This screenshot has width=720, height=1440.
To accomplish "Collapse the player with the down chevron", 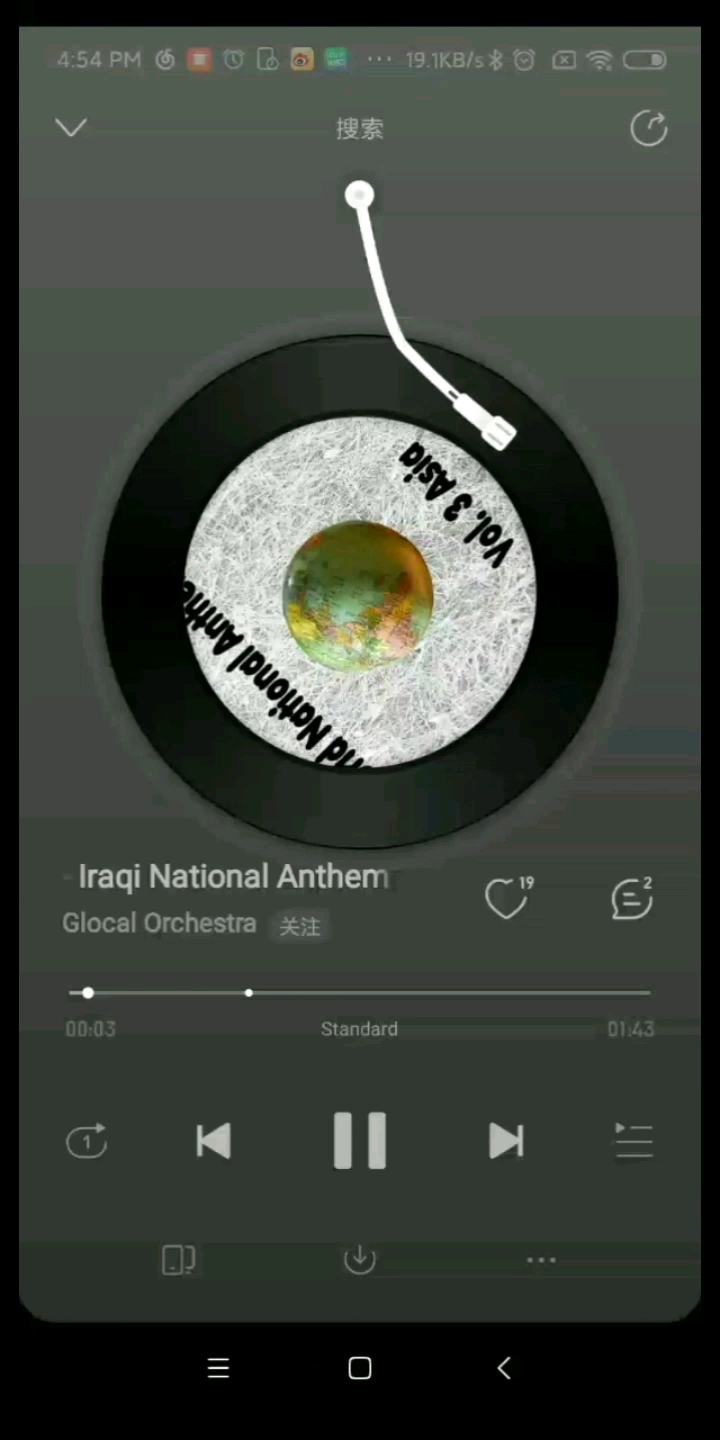I will point(71,128).
